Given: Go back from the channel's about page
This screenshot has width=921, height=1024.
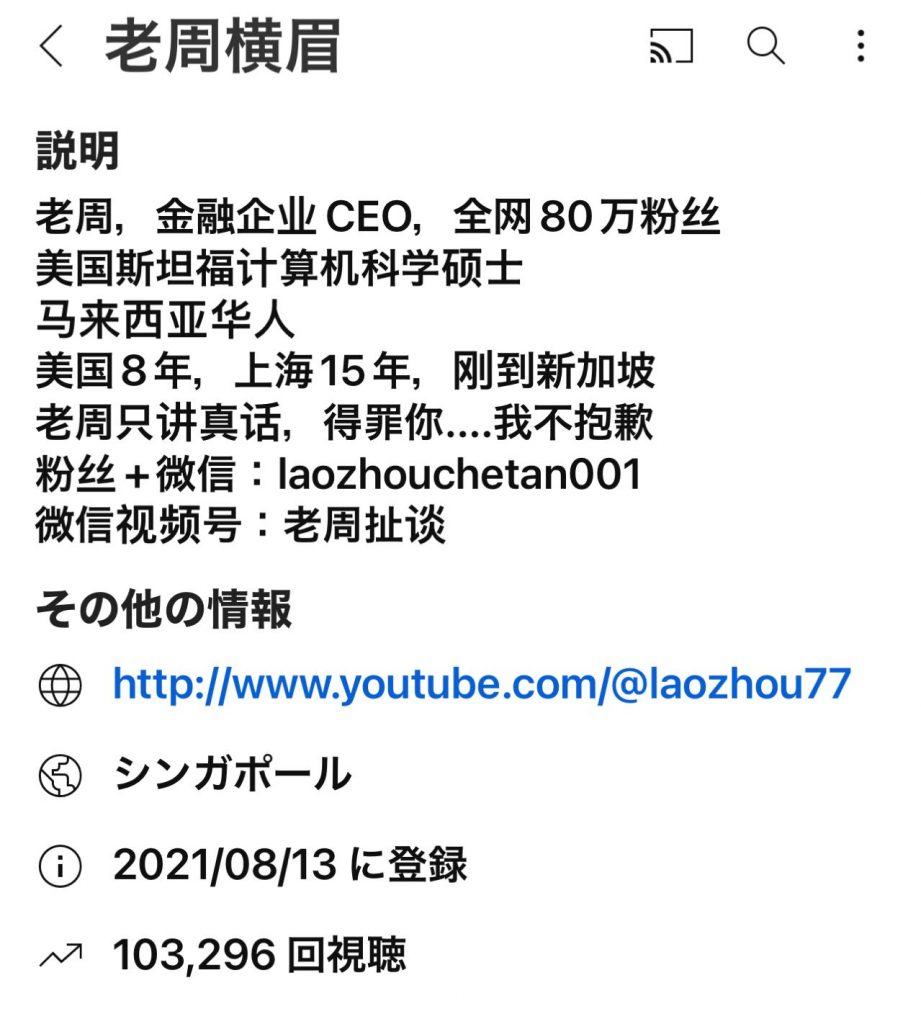Looking at the screenshot, I should (51, 47).
